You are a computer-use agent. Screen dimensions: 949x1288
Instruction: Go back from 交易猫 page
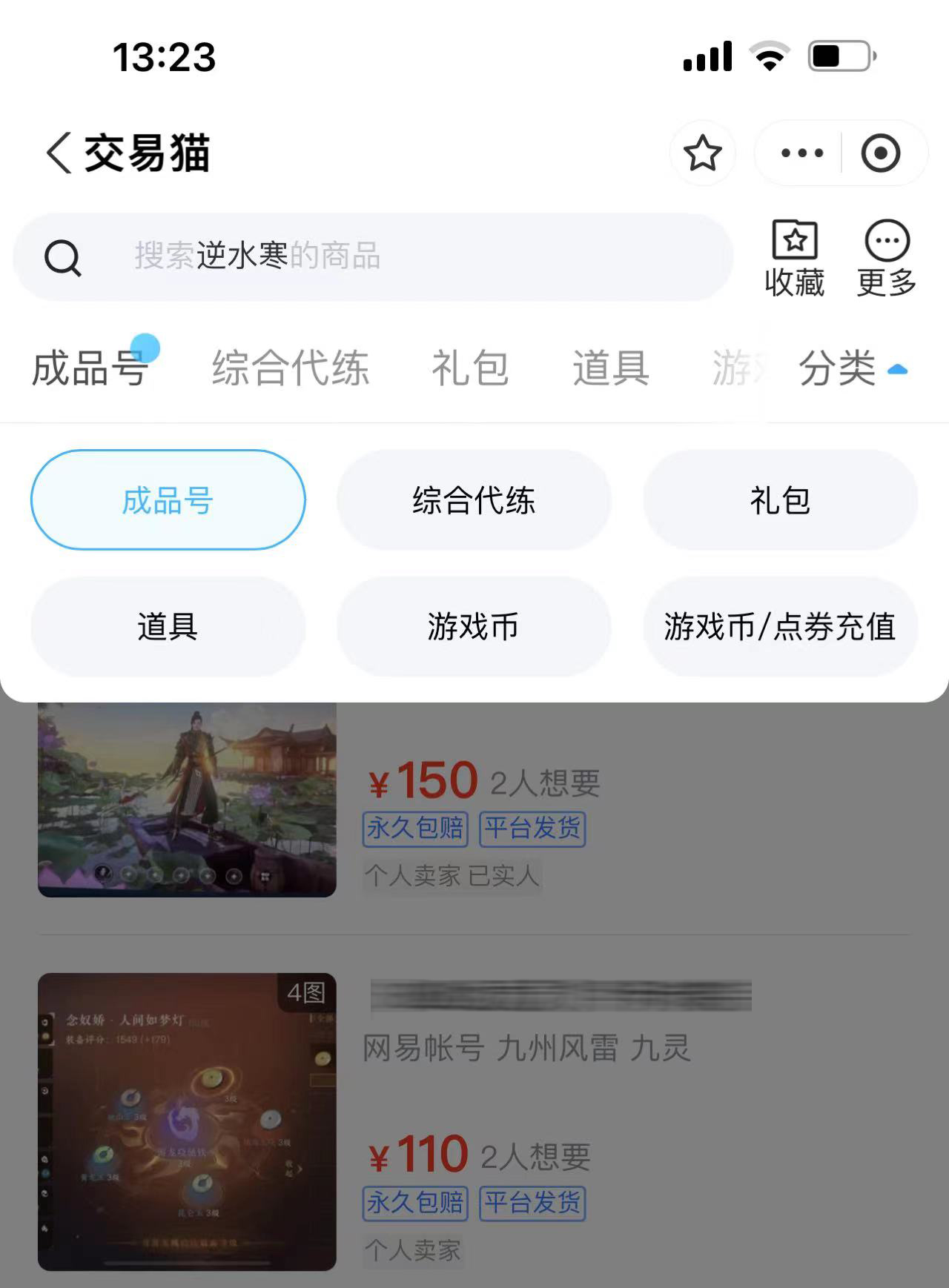[x=59, y=153]
